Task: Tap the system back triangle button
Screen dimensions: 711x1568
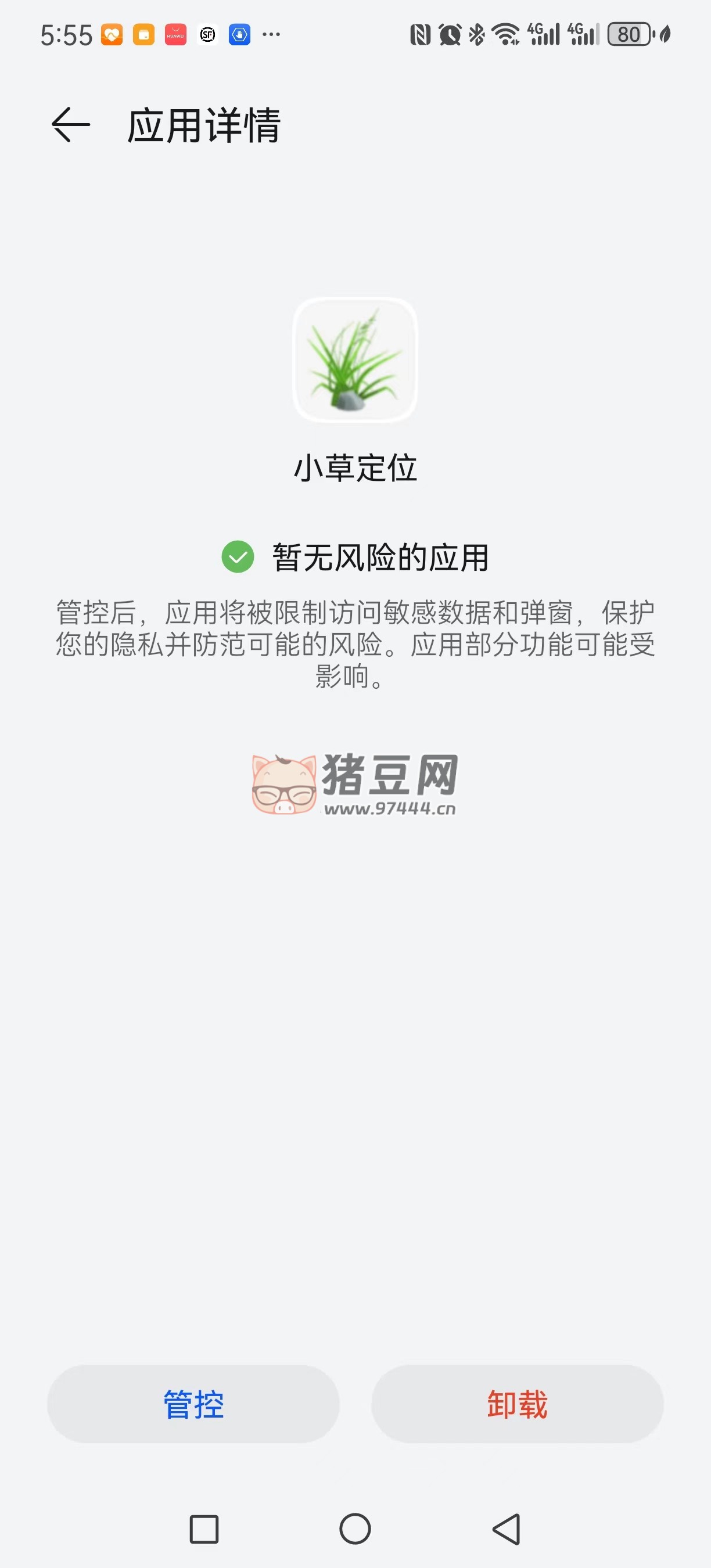Action: [x=507, y=1529]
